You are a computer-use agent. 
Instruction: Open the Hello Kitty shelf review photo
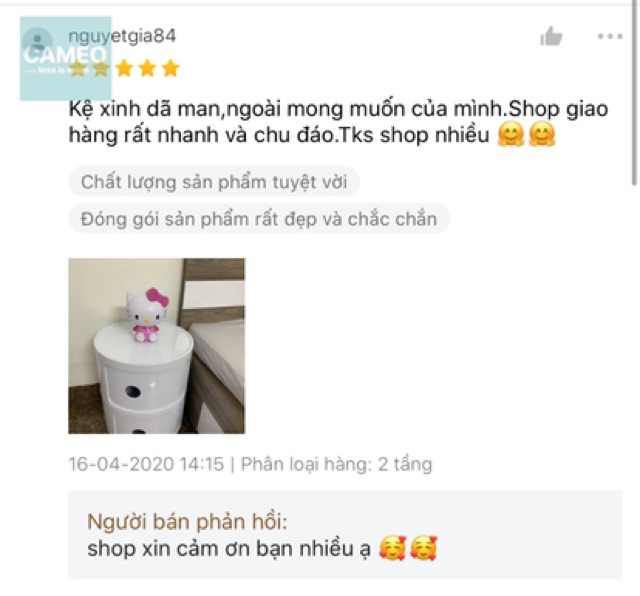tap(156, 346)
